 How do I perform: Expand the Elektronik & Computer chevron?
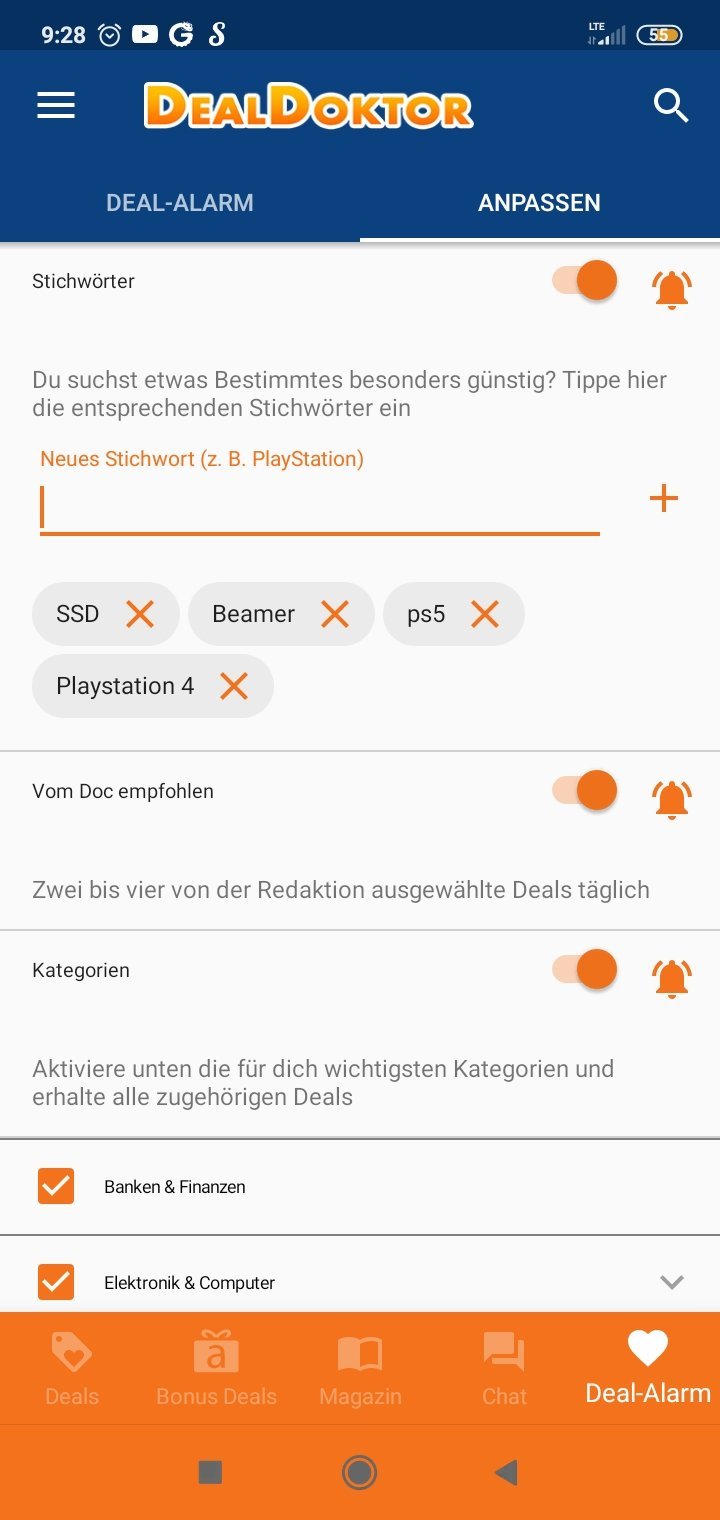pos(672,1282)
